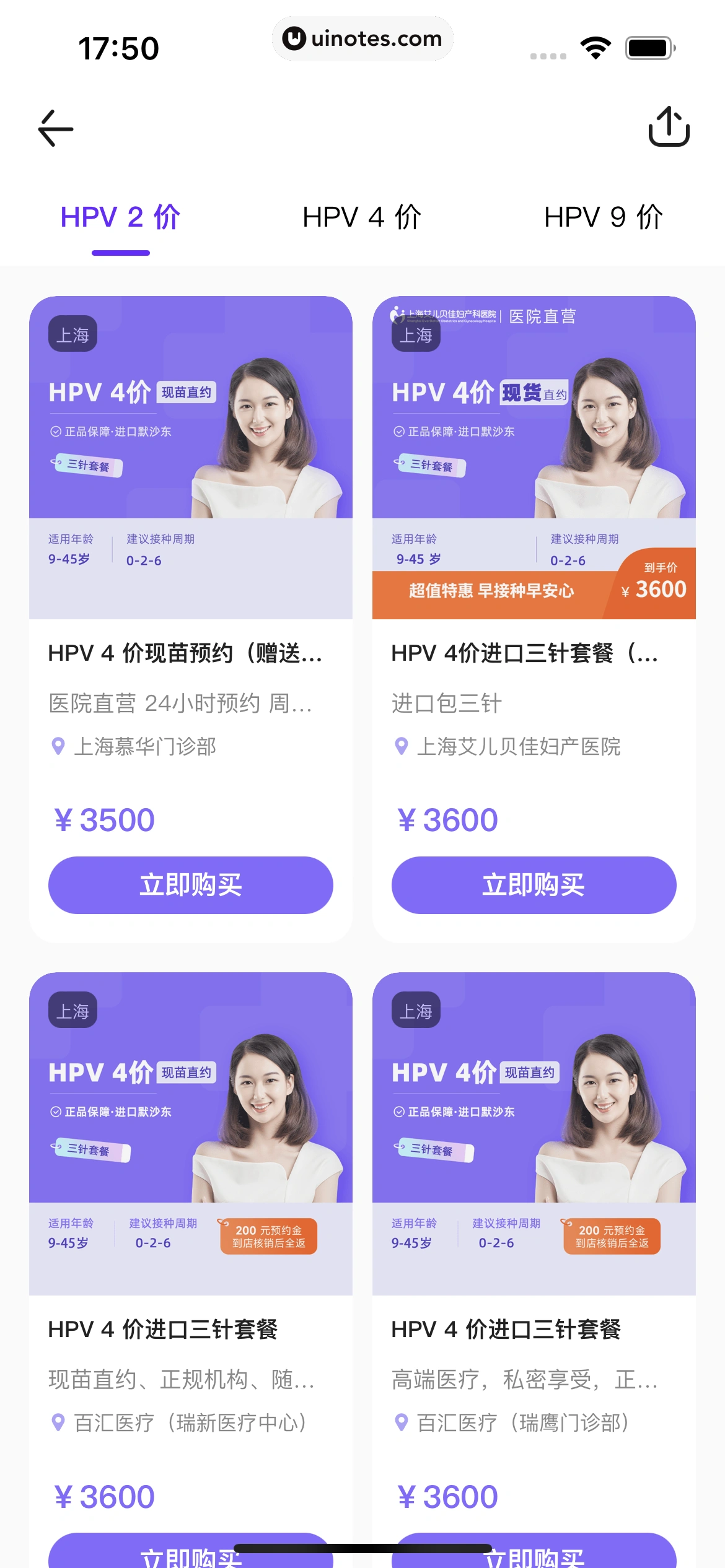725x1568 pixels.
Task: Tap the location pin beside 上海艾儿贝佳妇产医院
Action: pyautogui.click(x=402, y=747)
